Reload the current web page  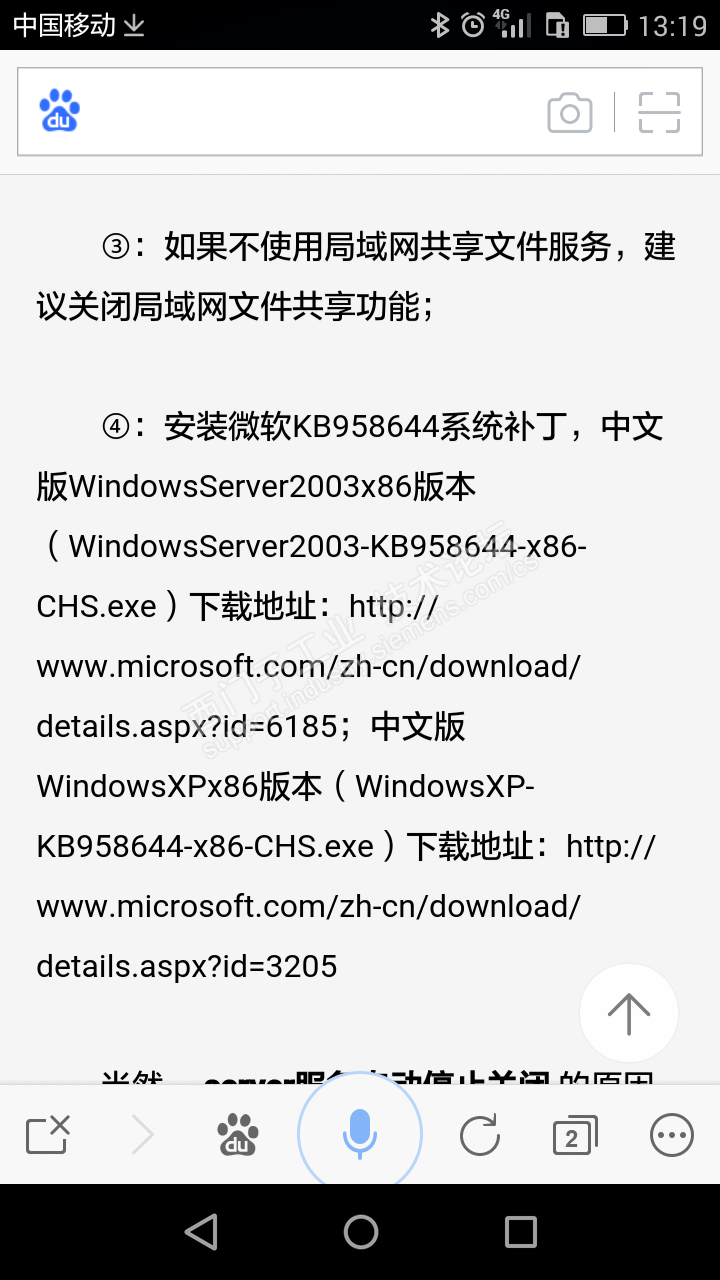(x=480, y=1135)
